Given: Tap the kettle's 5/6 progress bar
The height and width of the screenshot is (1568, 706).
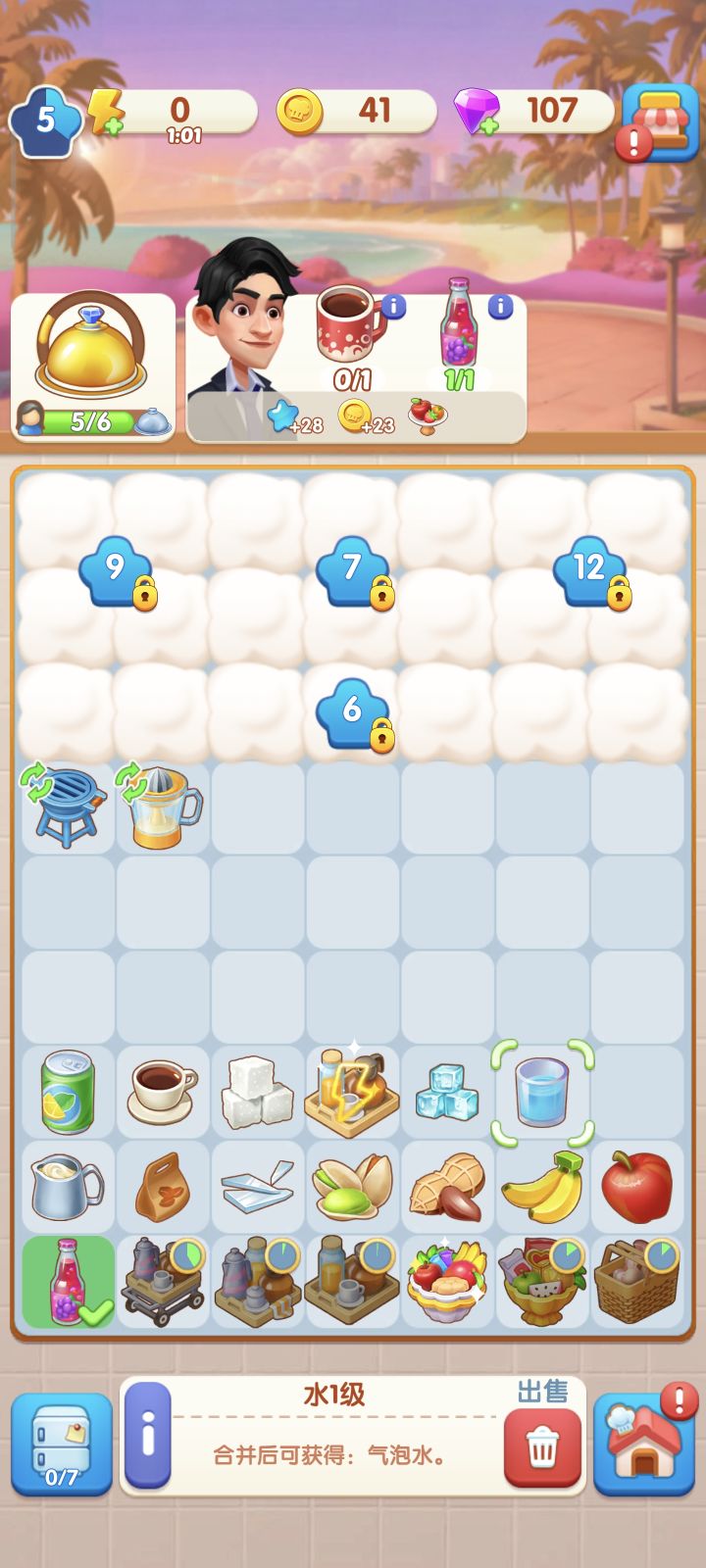Looking at the screenshot, I should point(88,419).
